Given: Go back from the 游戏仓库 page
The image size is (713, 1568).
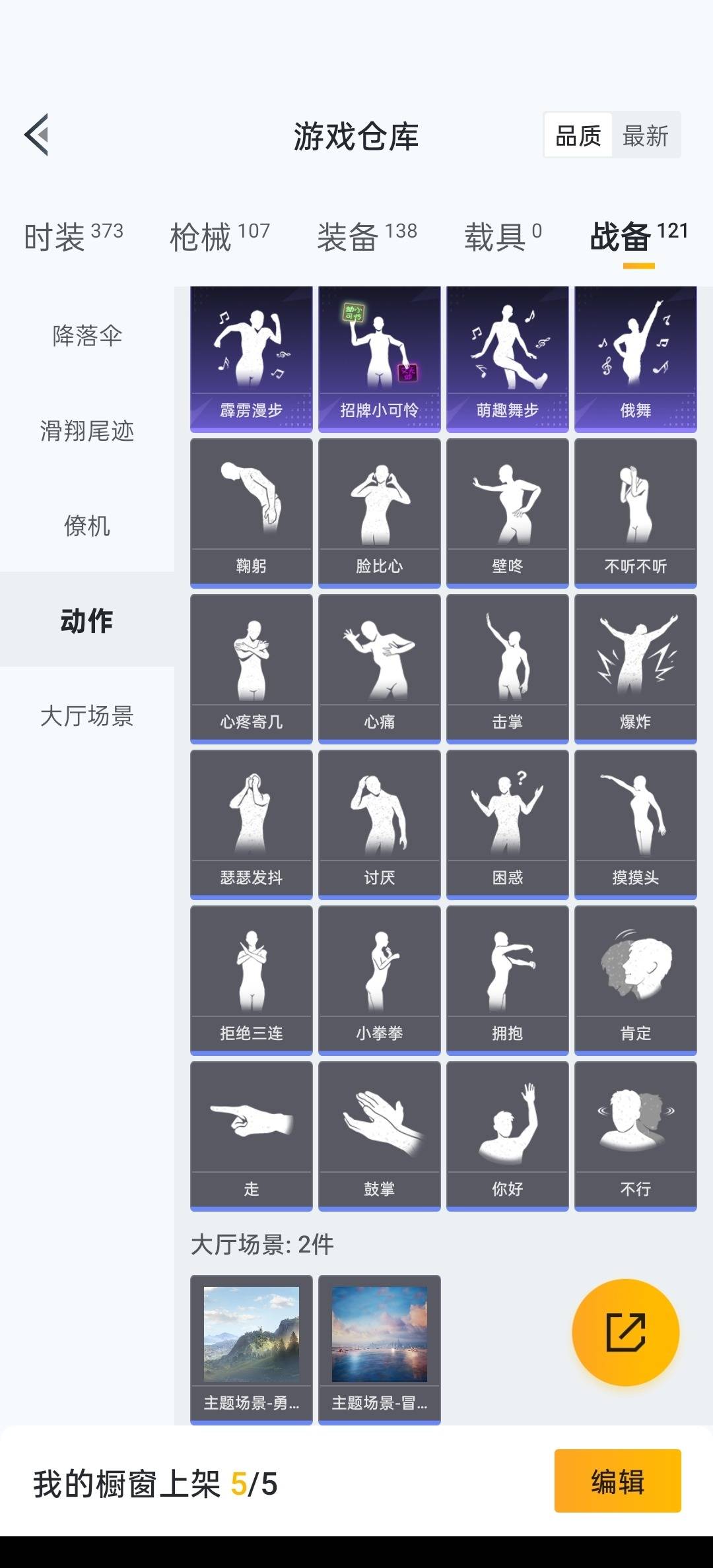Looking at the screenshot, I should [x=38, y=135].
